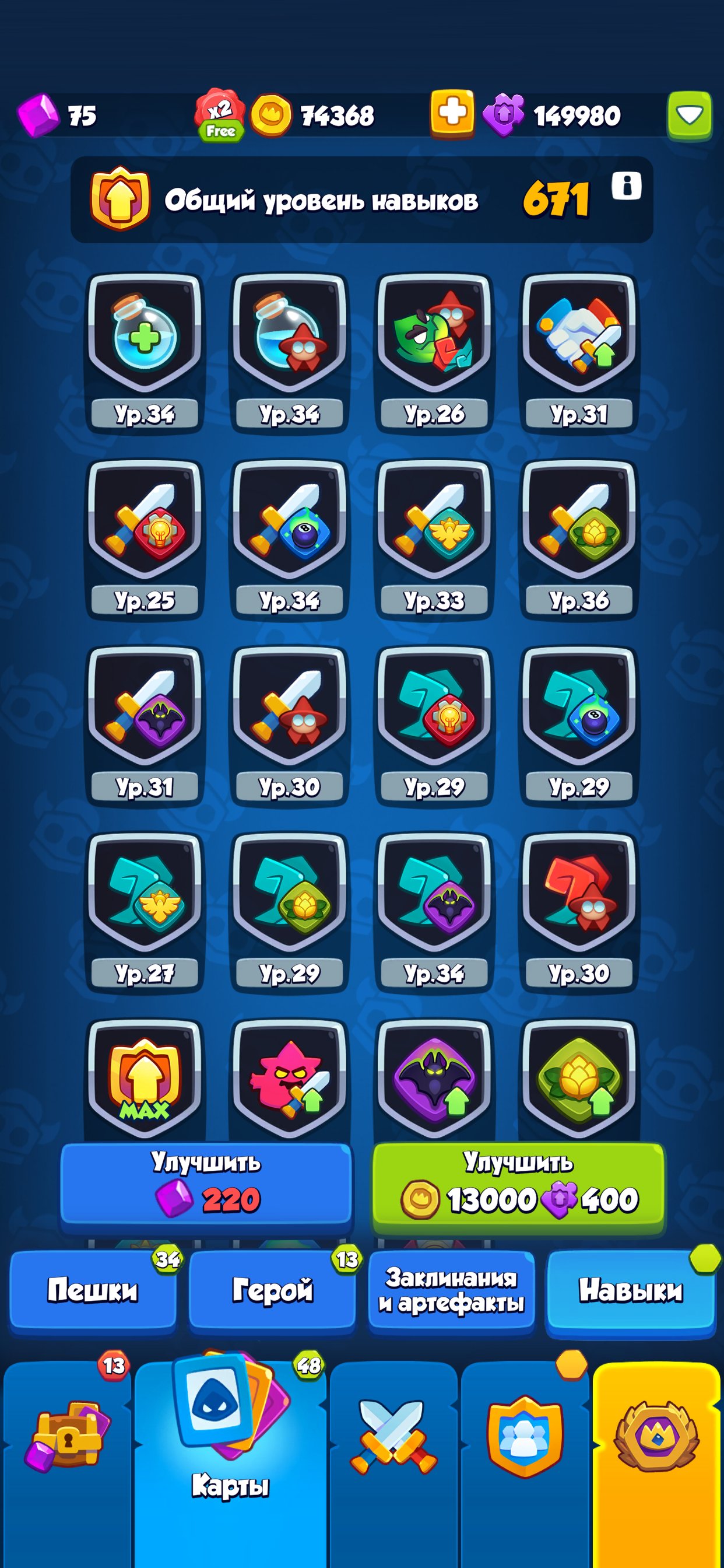724x1568 pixels.
Task: Add more coins with the orange plus button
Action: pos(452,113)
